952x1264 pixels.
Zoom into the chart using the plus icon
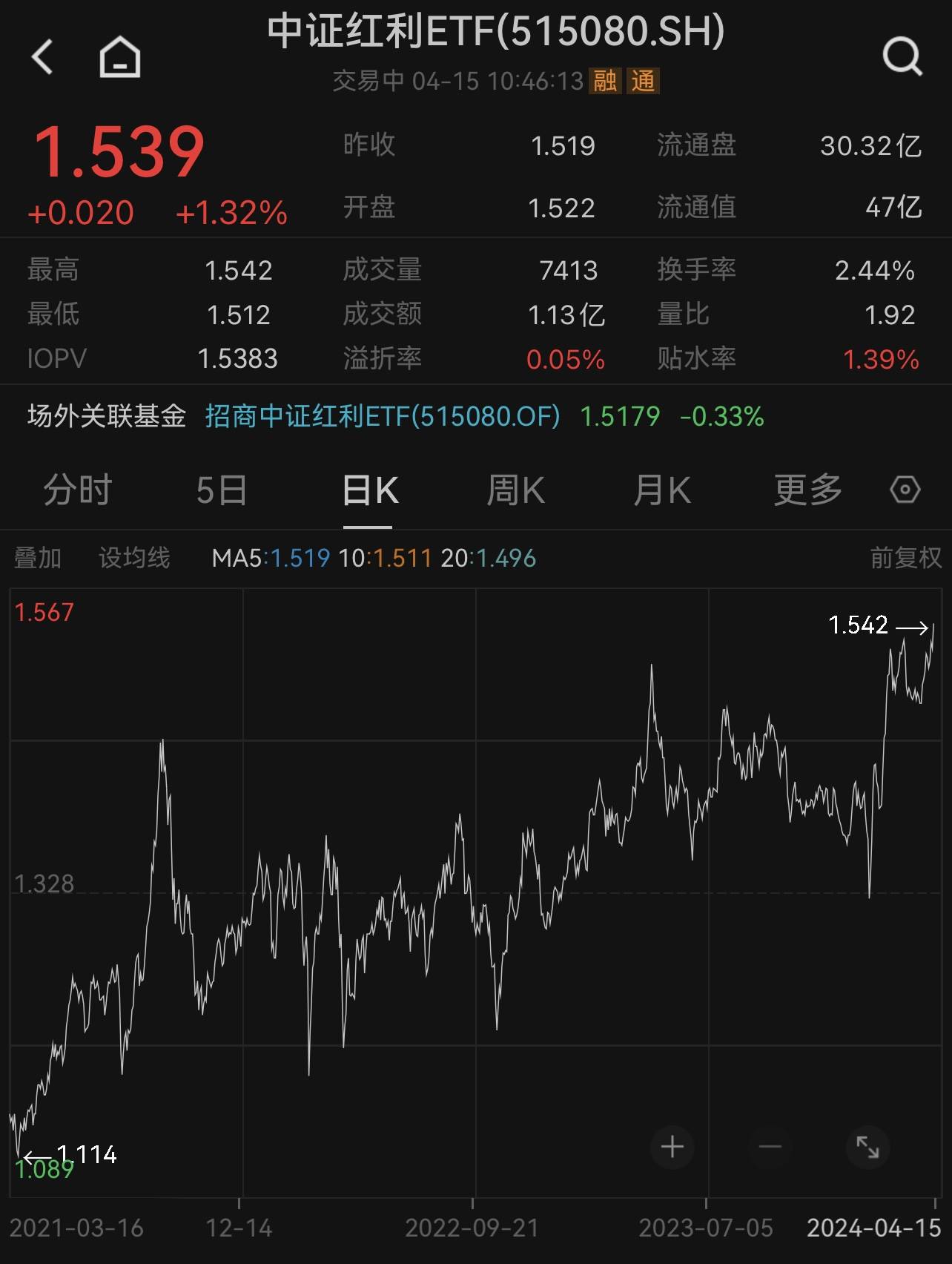(x=672, y=1147)
